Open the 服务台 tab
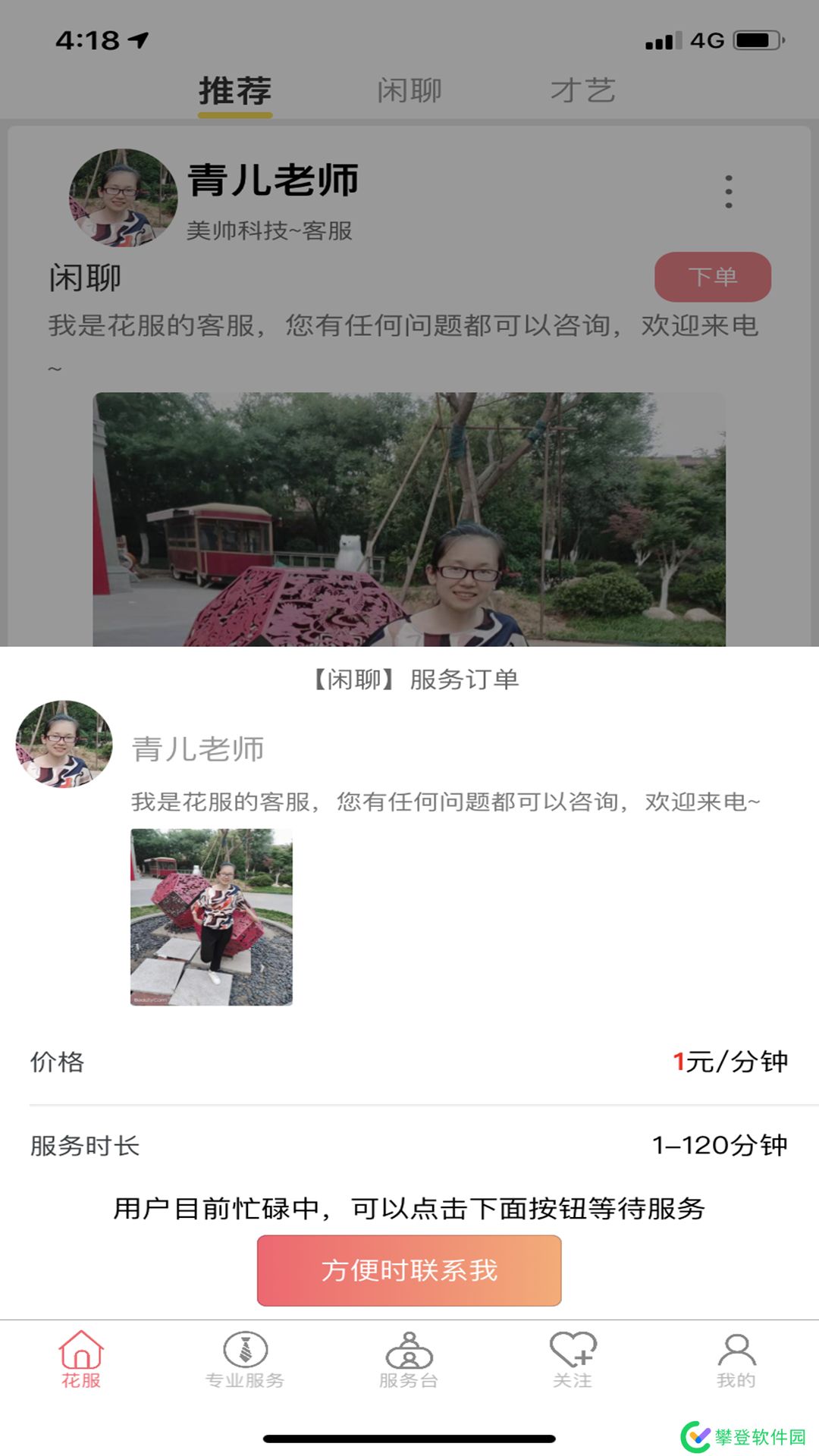Viewport: 819px width, 1456px height. point(409,1360)
